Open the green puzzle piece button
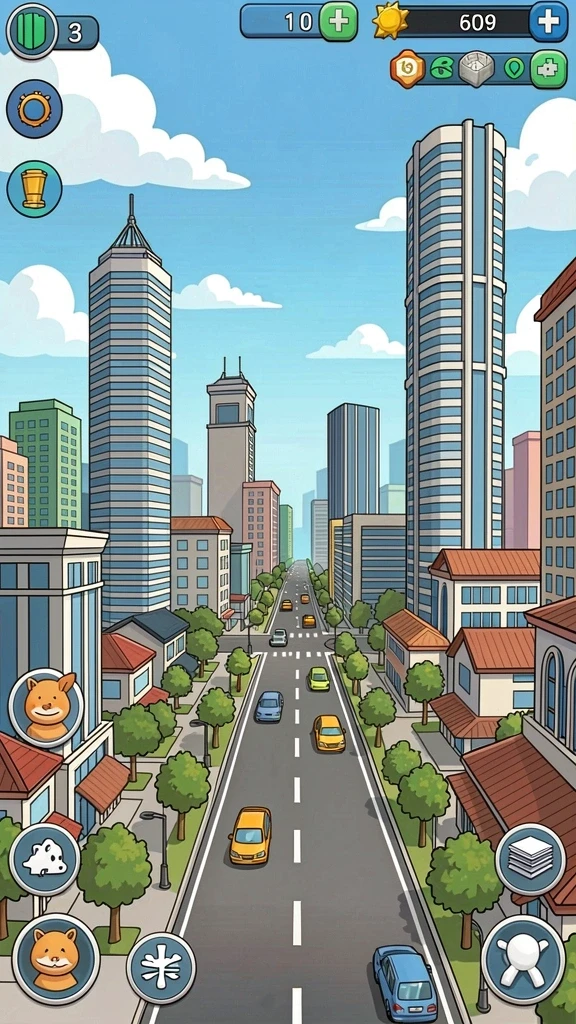The height and width of the screenshot is (1024, 576). (x=548, y=69)
